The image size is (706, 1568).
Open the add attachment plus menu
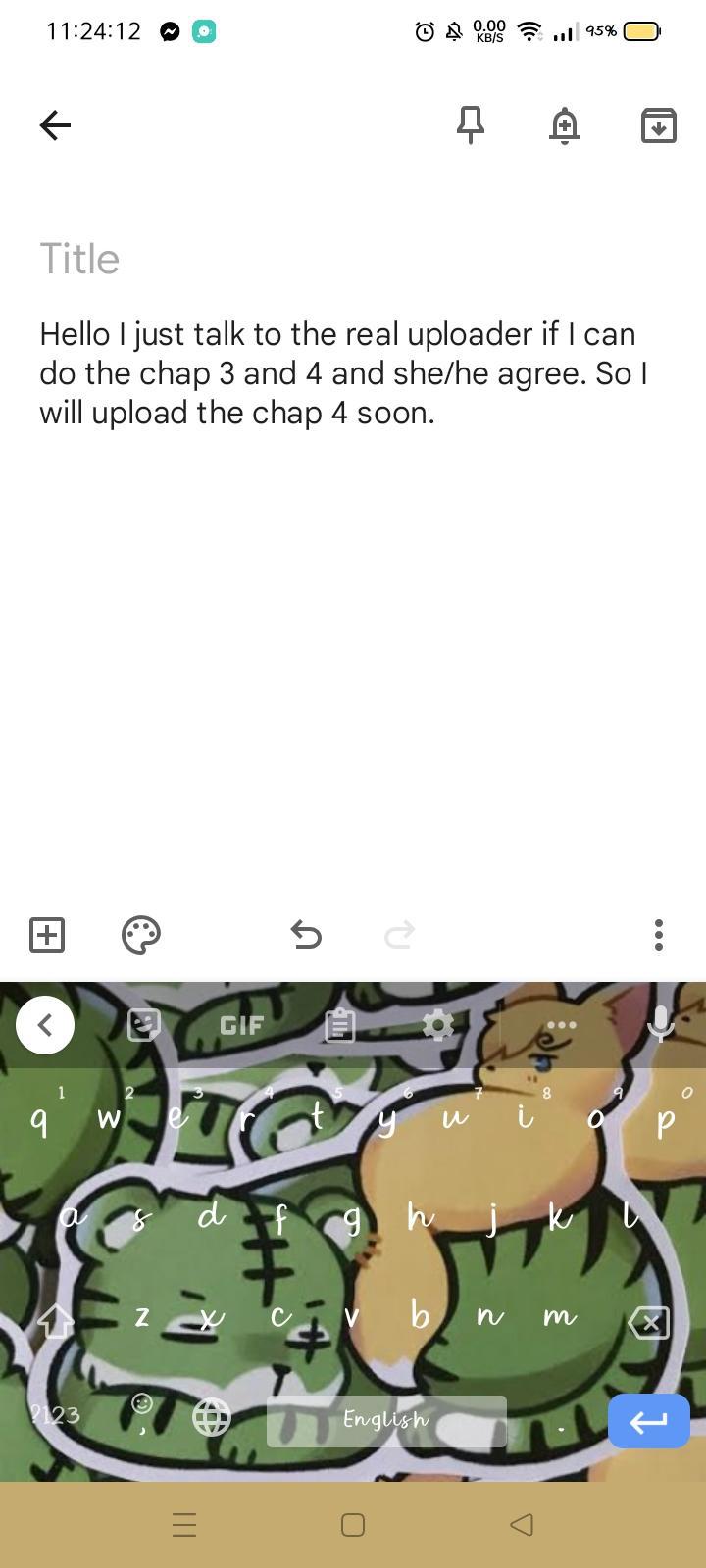tap(47, 935)
